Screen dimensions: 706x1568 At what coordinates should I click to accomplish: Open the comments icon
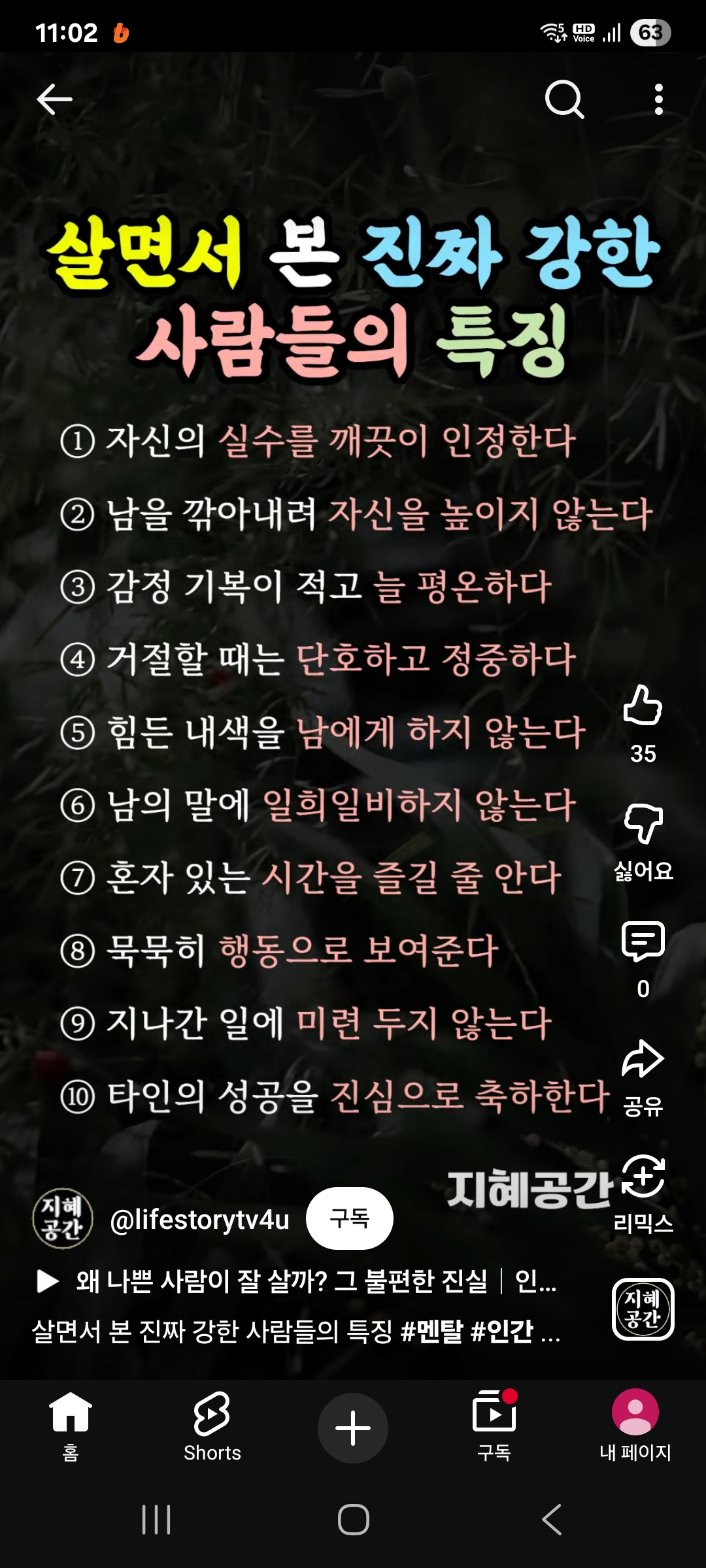click(x=643, y=942)
